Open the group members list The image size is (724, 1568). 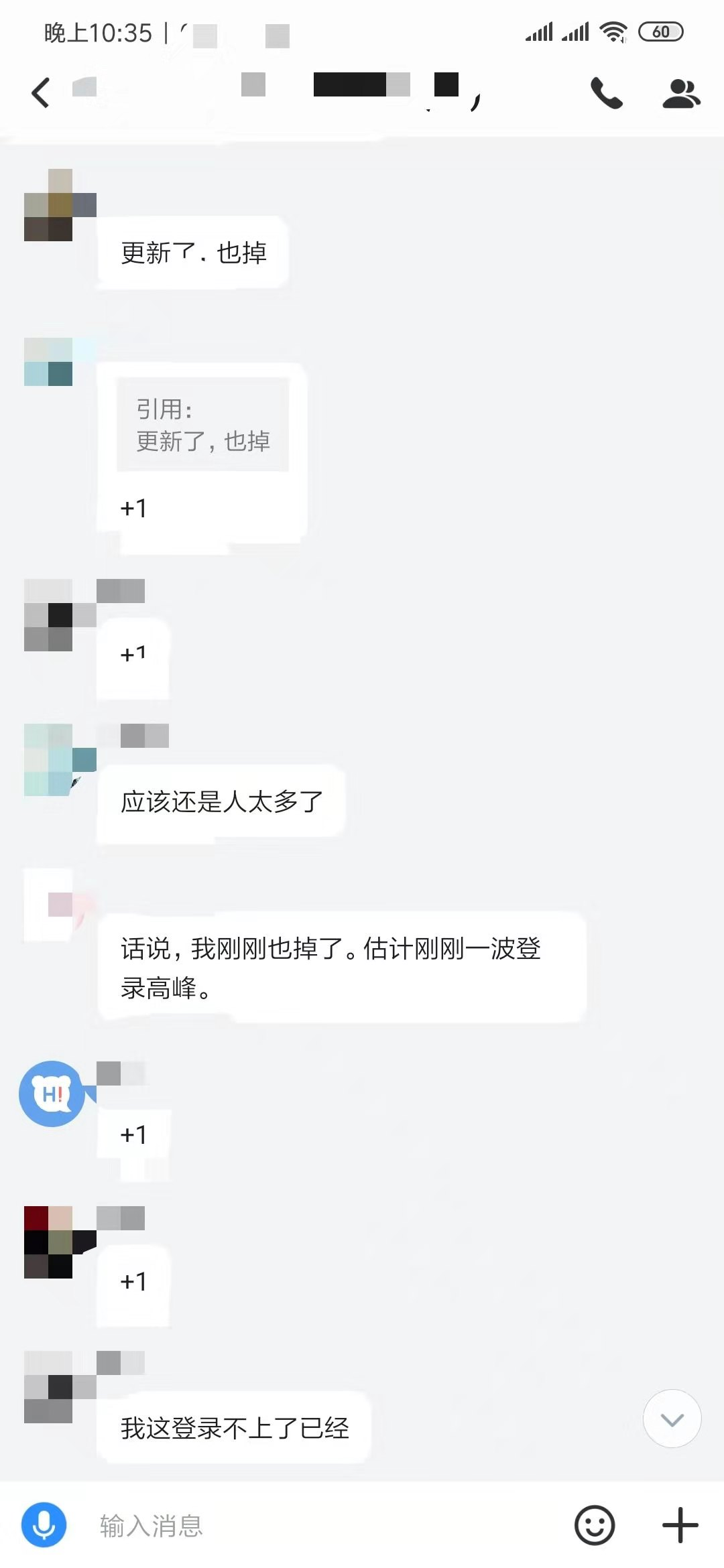point(681,93)
